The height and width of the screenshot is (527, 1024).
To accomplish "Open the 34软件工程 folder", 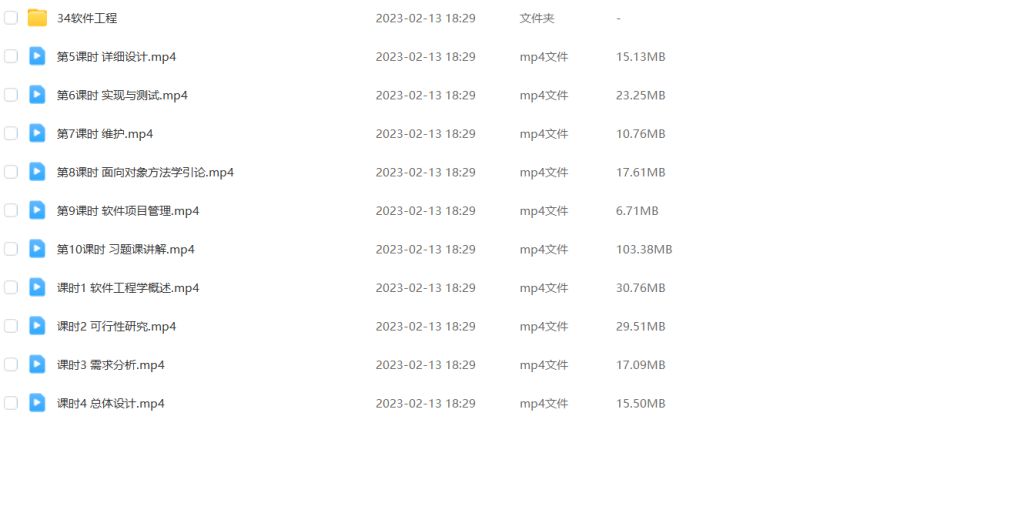I will [87, 18].
